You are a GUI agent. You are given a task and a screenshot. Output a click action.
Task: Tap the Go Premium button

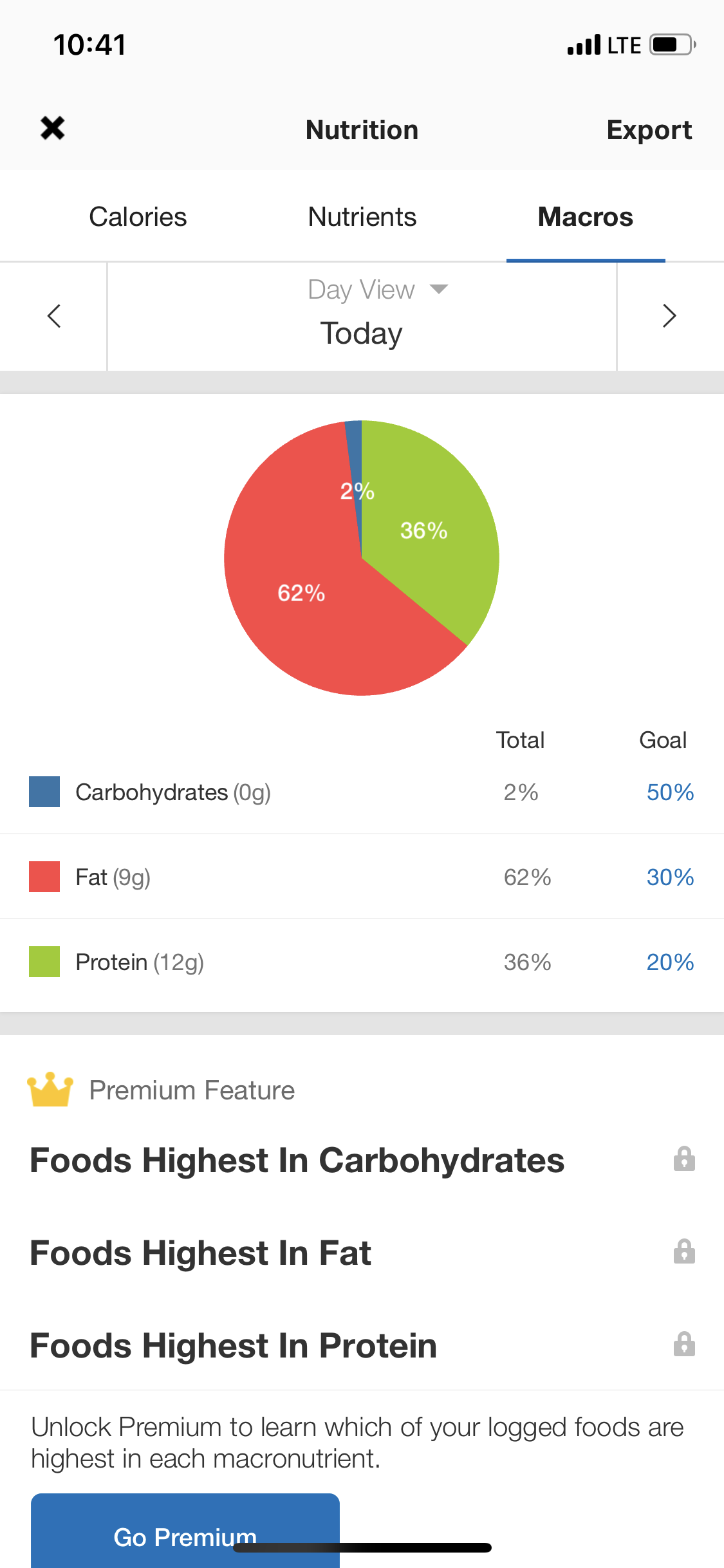[185, 1531]
